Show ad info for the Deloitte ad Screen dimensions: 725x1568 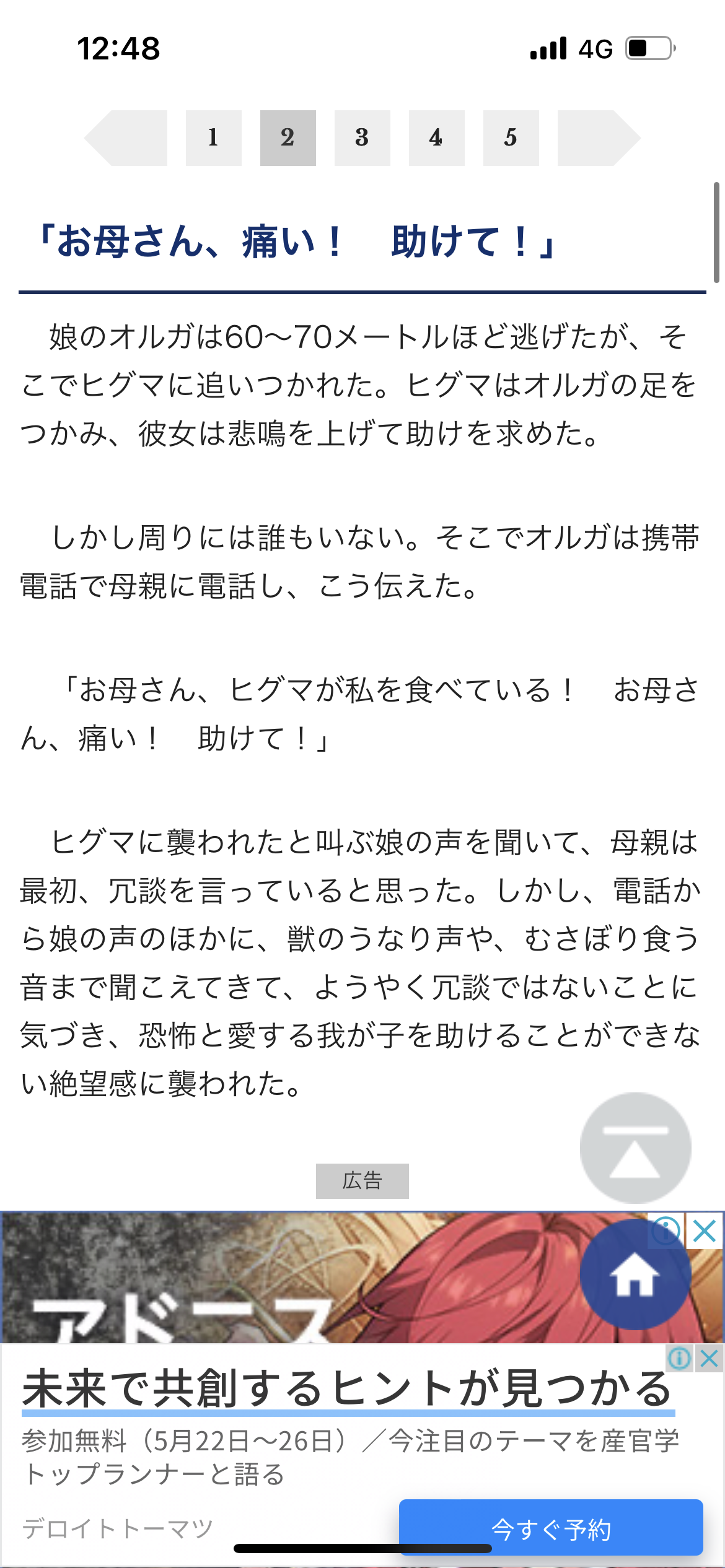coord(680,1359)
